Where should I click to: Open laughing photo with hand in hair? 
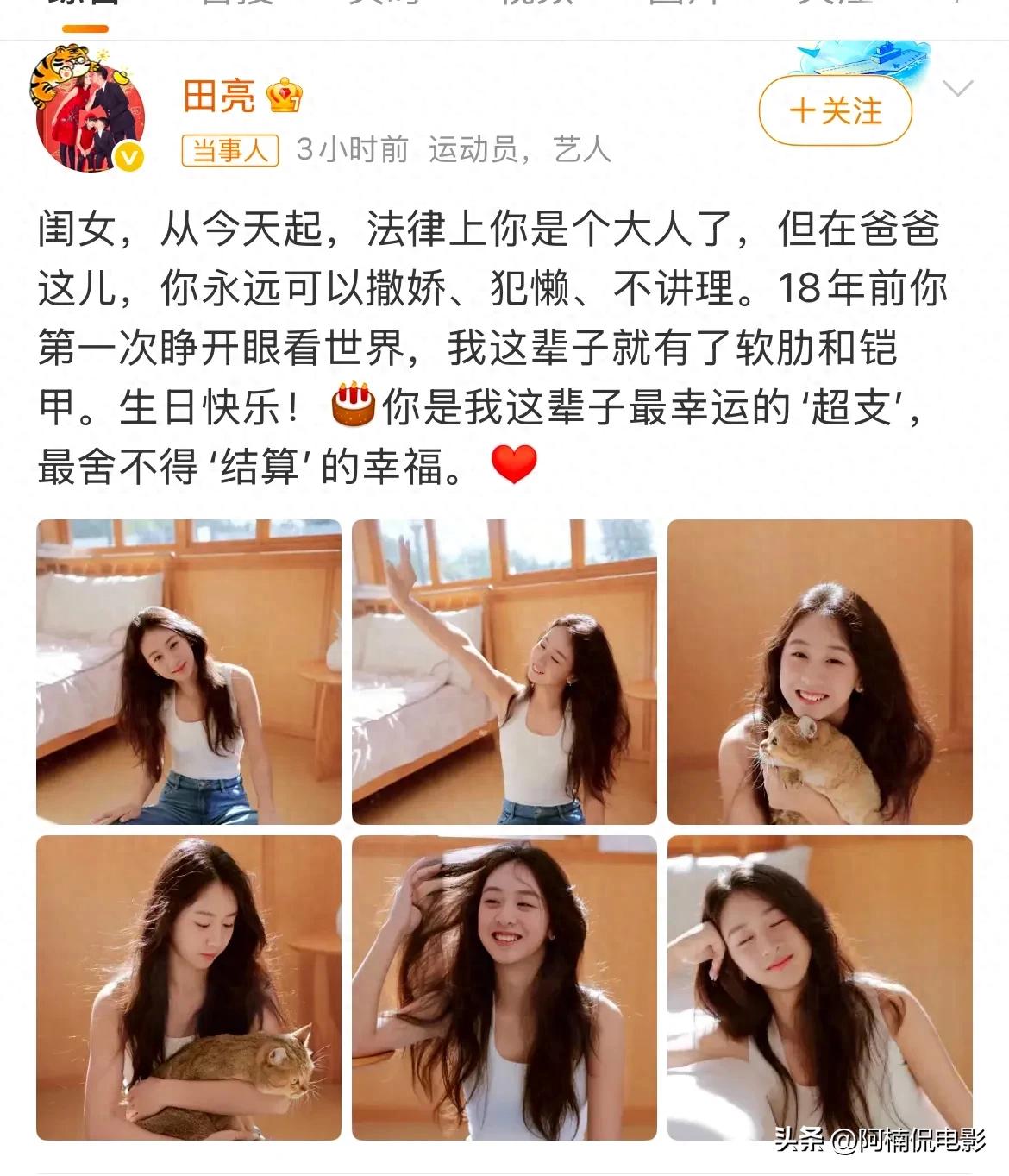504,987
